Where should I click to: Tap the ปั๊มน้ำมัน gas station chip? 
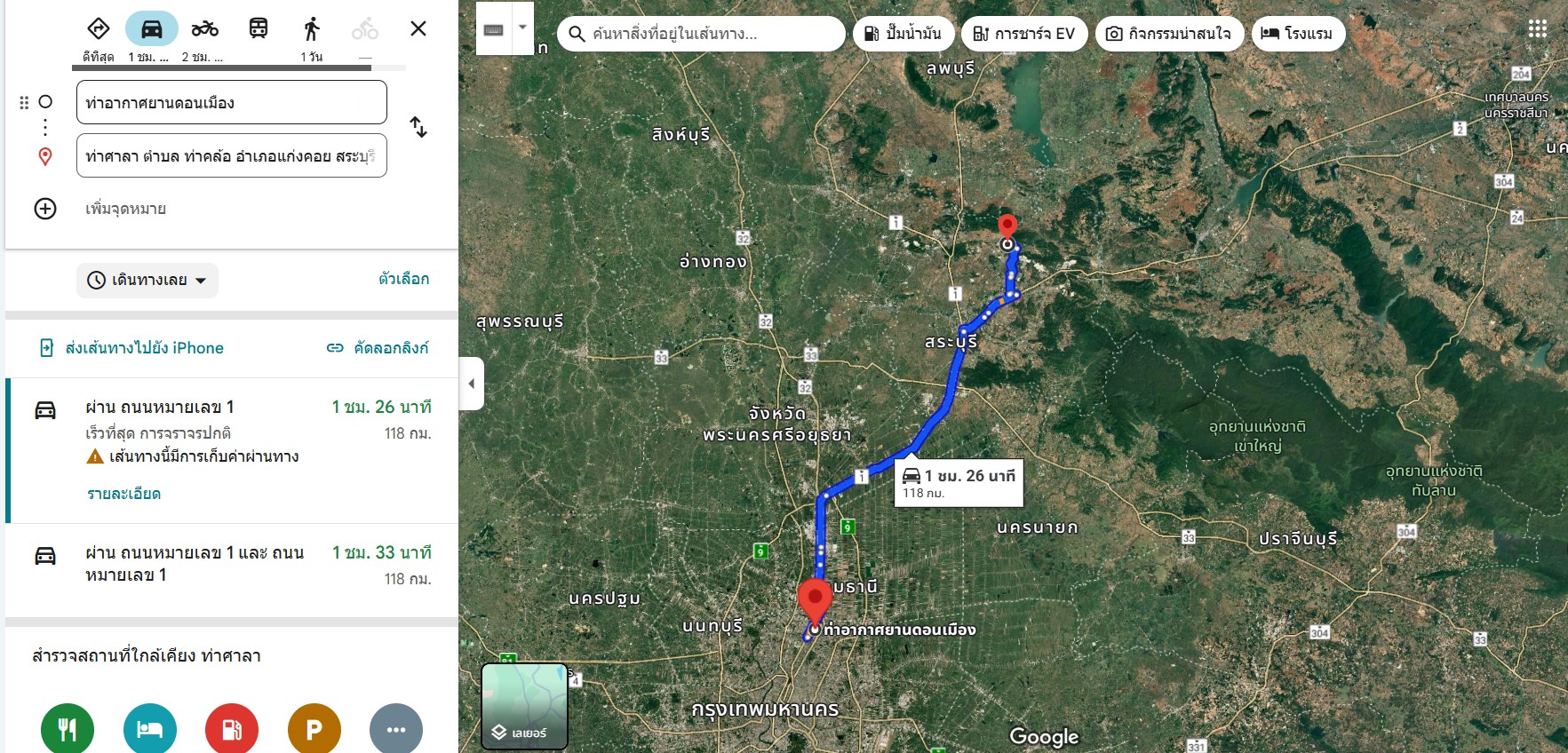coord(903,34)
